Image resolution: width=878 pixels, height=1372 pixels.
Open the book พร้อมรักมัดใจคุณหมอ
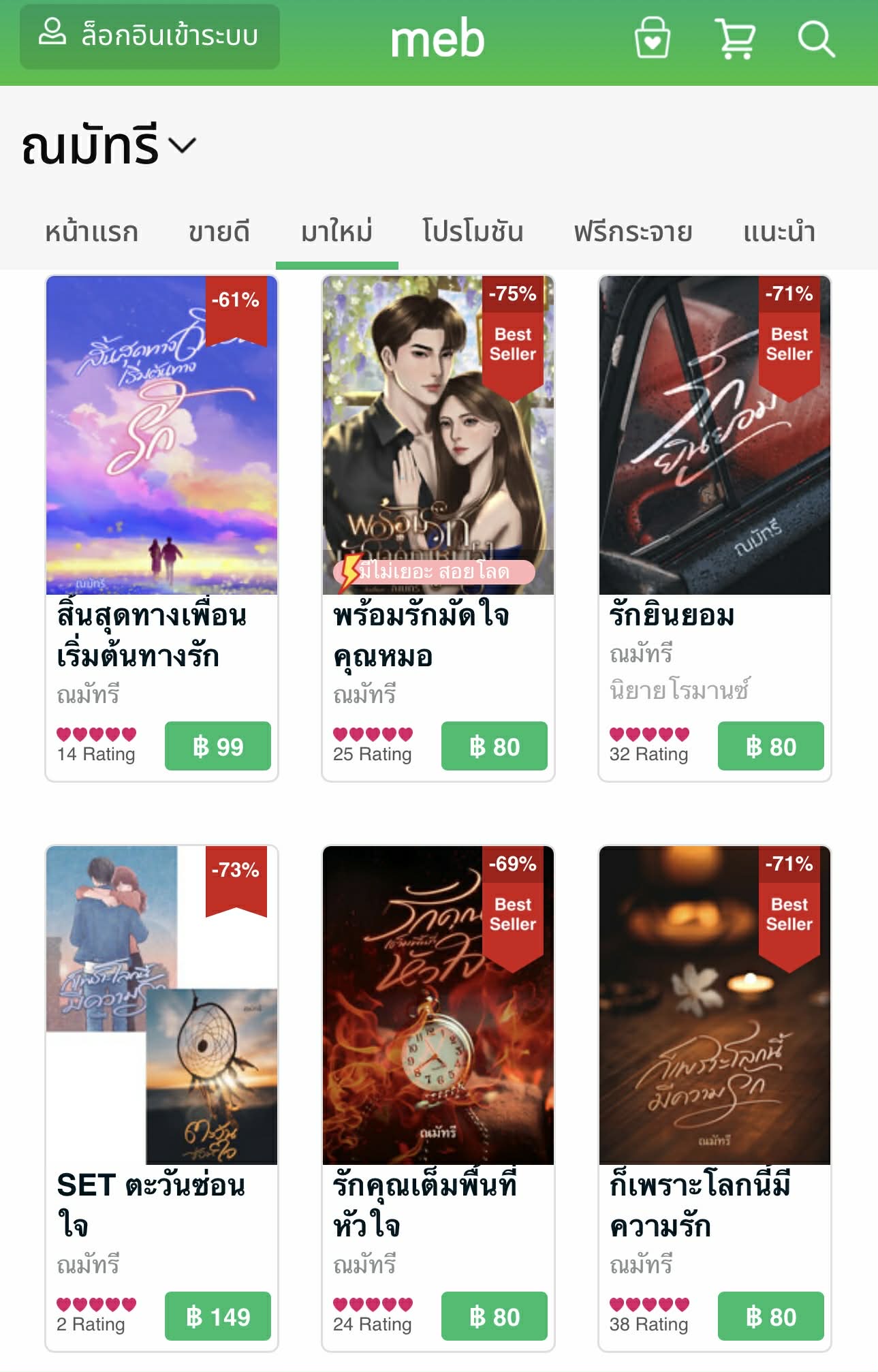tap(438, 436)
